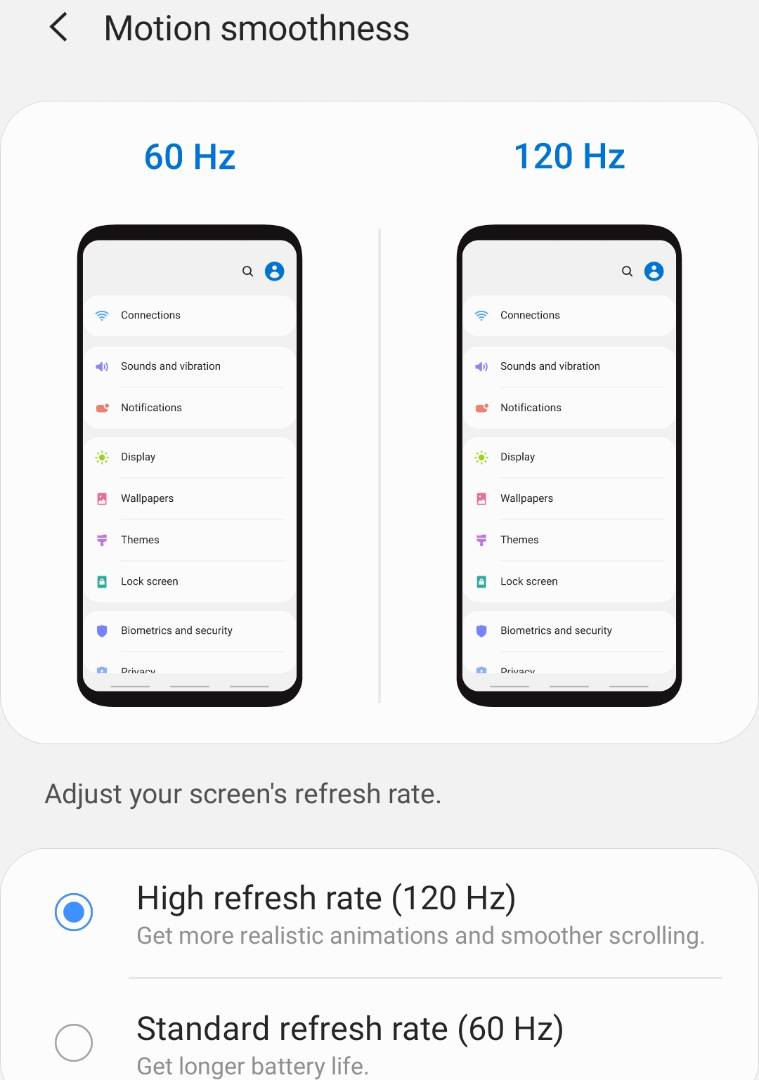Screen dimensions: 759x1080
Task: Select High refresh rate (120 Hz)
Action: (x=73, y=912)
